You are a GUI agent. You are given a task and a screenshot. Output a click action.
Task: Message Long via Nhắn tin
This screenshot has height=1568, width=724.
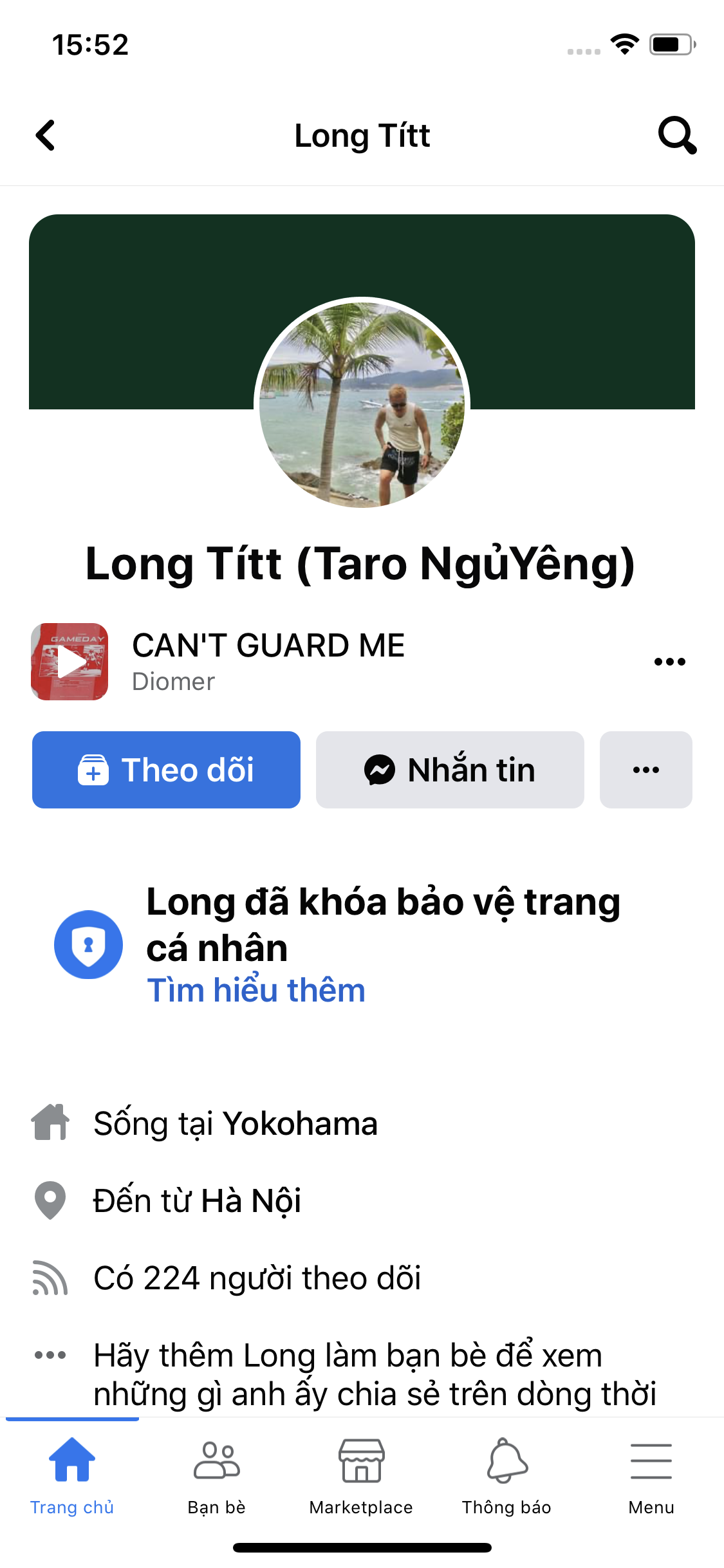click(450, 770)
